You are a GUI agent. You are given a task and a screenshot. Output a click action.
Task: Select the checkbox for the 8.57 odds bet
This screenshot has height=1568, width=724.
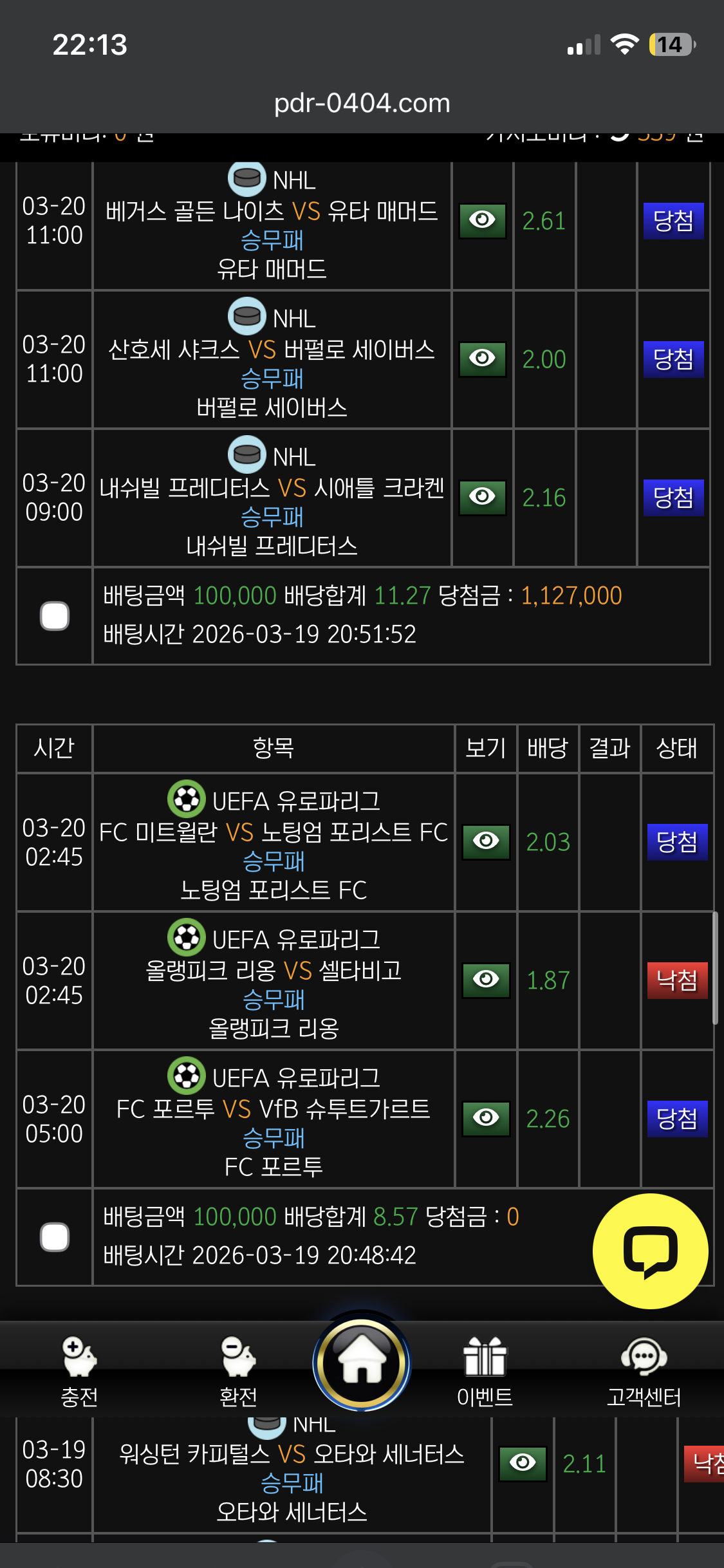pyautogui.click(x=55, y=1237)
